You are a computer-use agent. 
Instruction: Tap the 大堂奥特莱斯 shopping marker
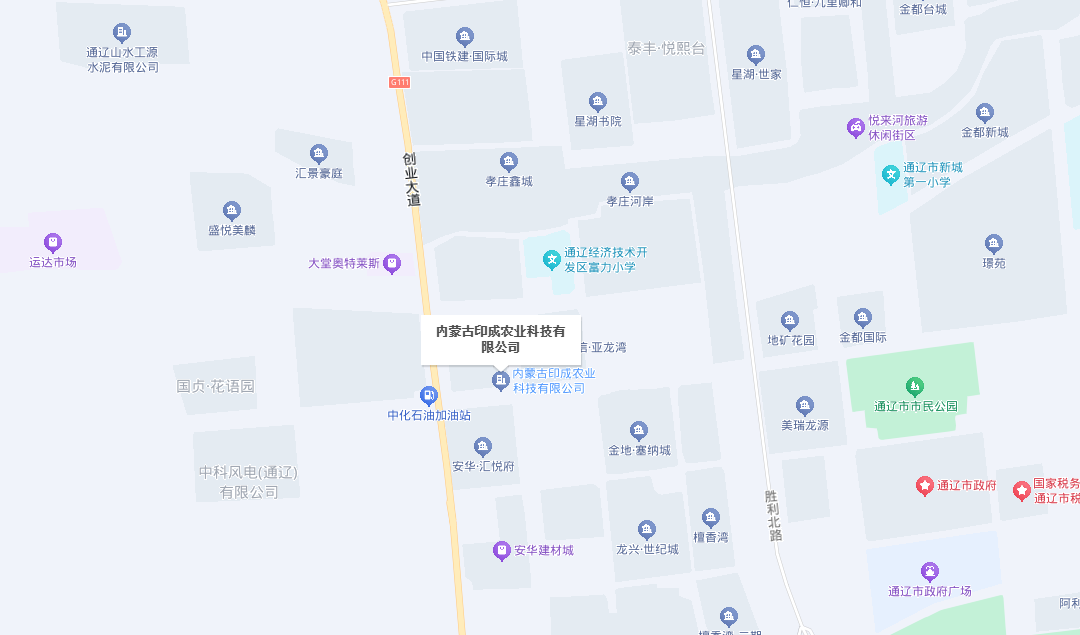click(393, 264)
